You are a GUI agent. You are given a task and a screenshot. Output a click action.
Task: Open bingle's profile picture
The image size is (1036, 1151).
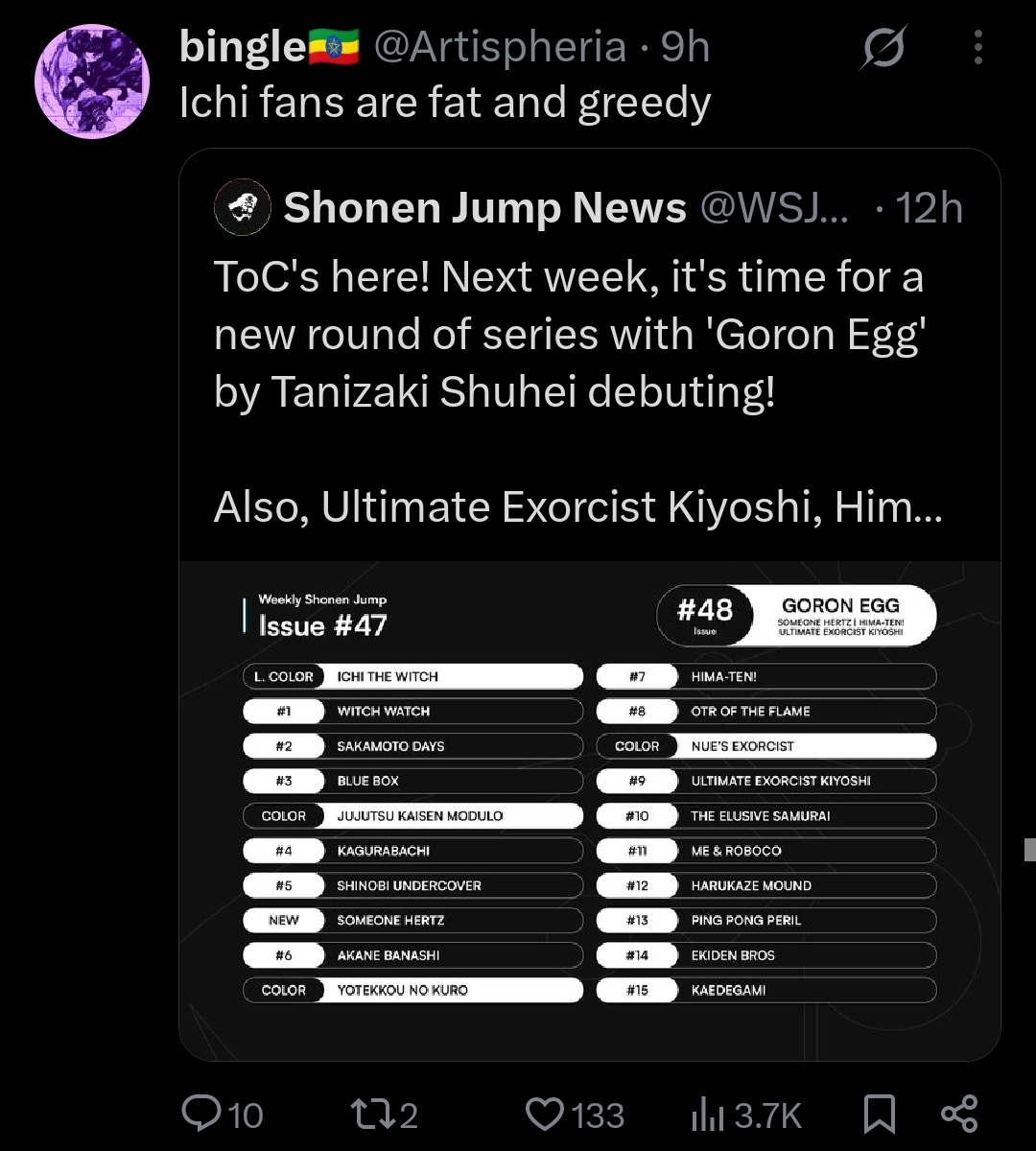click(92, 80)
